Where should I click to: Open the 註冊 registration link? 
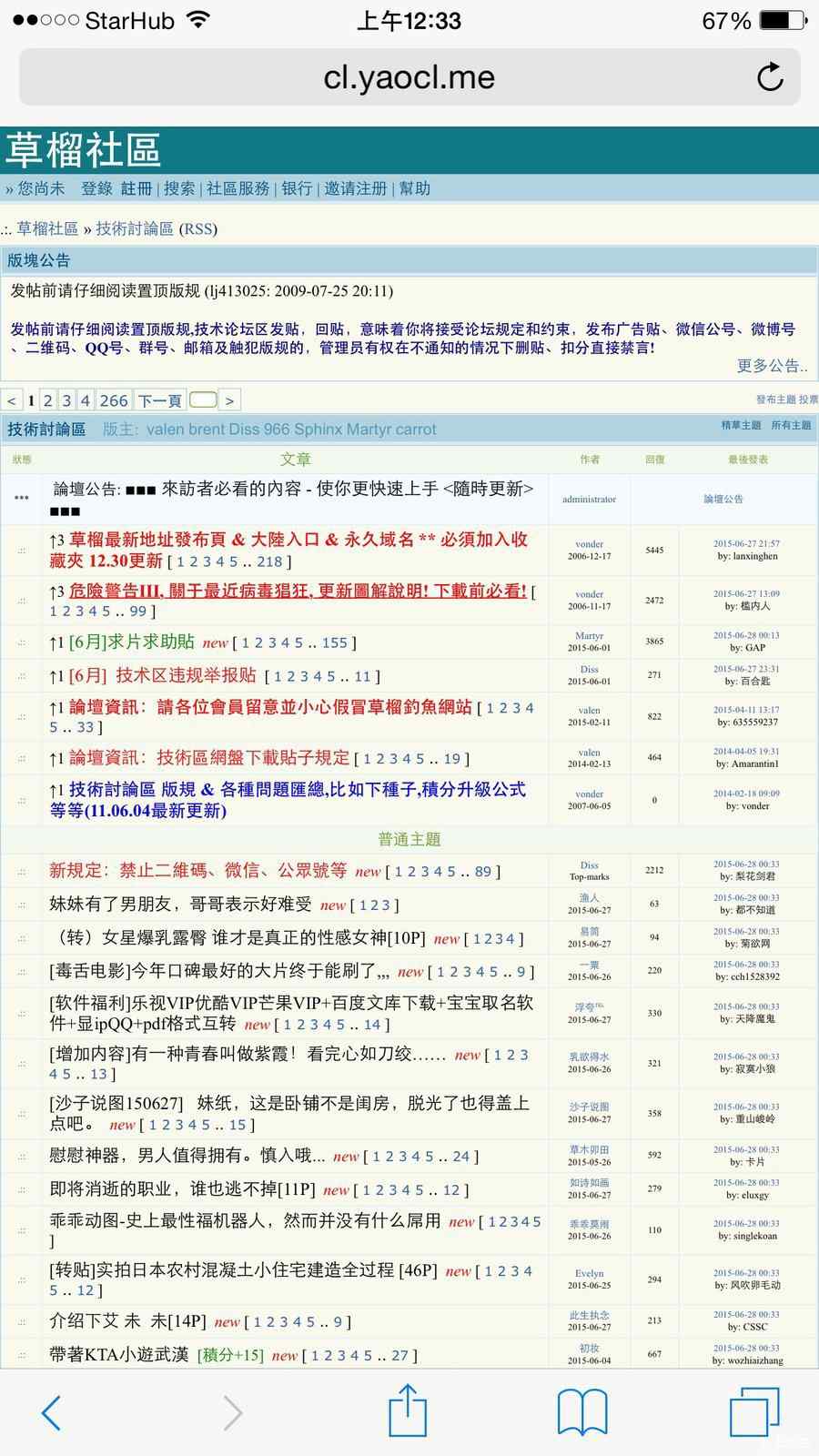point(136,188)
